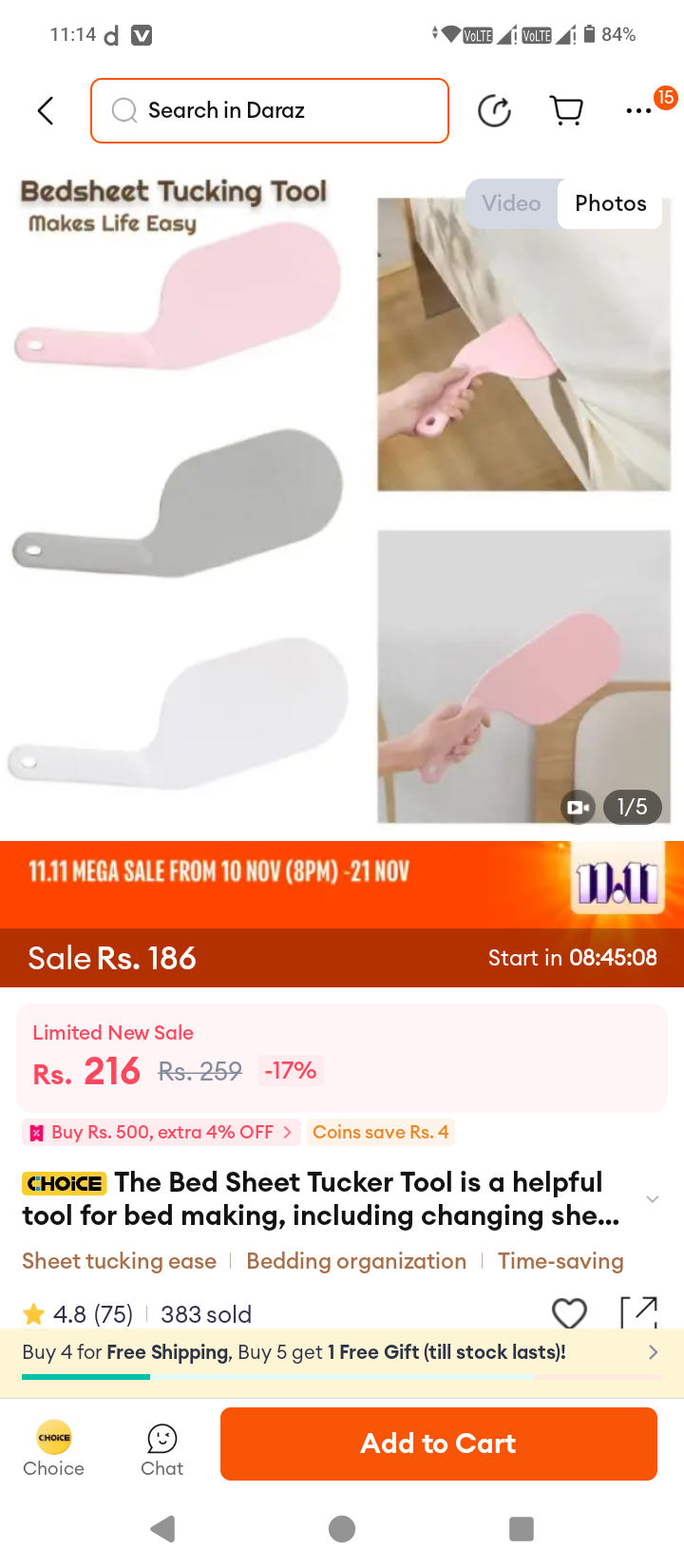Open the refresh-arrow history icon
This screenshot has width=684, height=1568.
coord(494,110)
